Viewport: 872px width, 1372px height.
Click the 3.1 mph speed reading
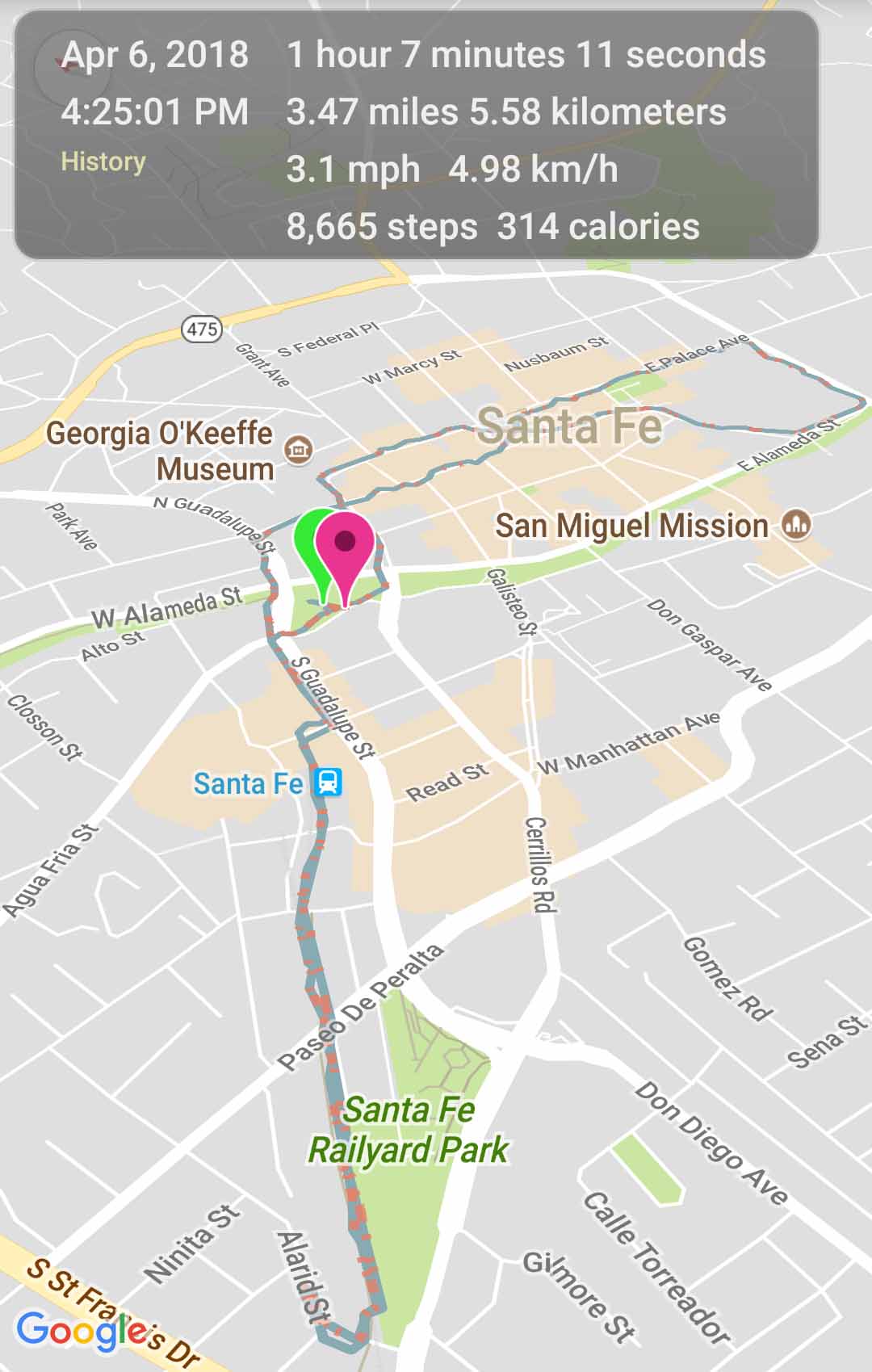click(x=353, y=169)
